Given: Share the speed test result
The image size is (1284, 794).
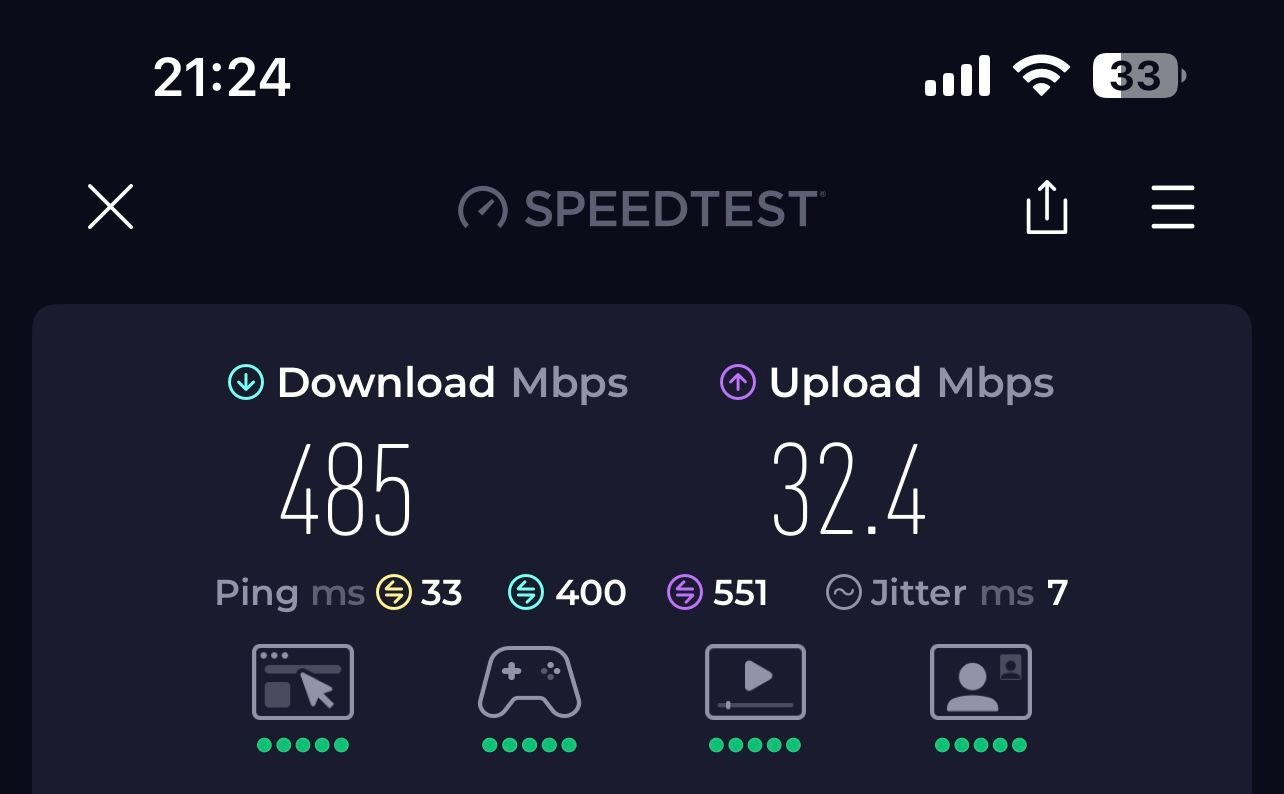Looking at the screenshot, I should pos(1046,208).
